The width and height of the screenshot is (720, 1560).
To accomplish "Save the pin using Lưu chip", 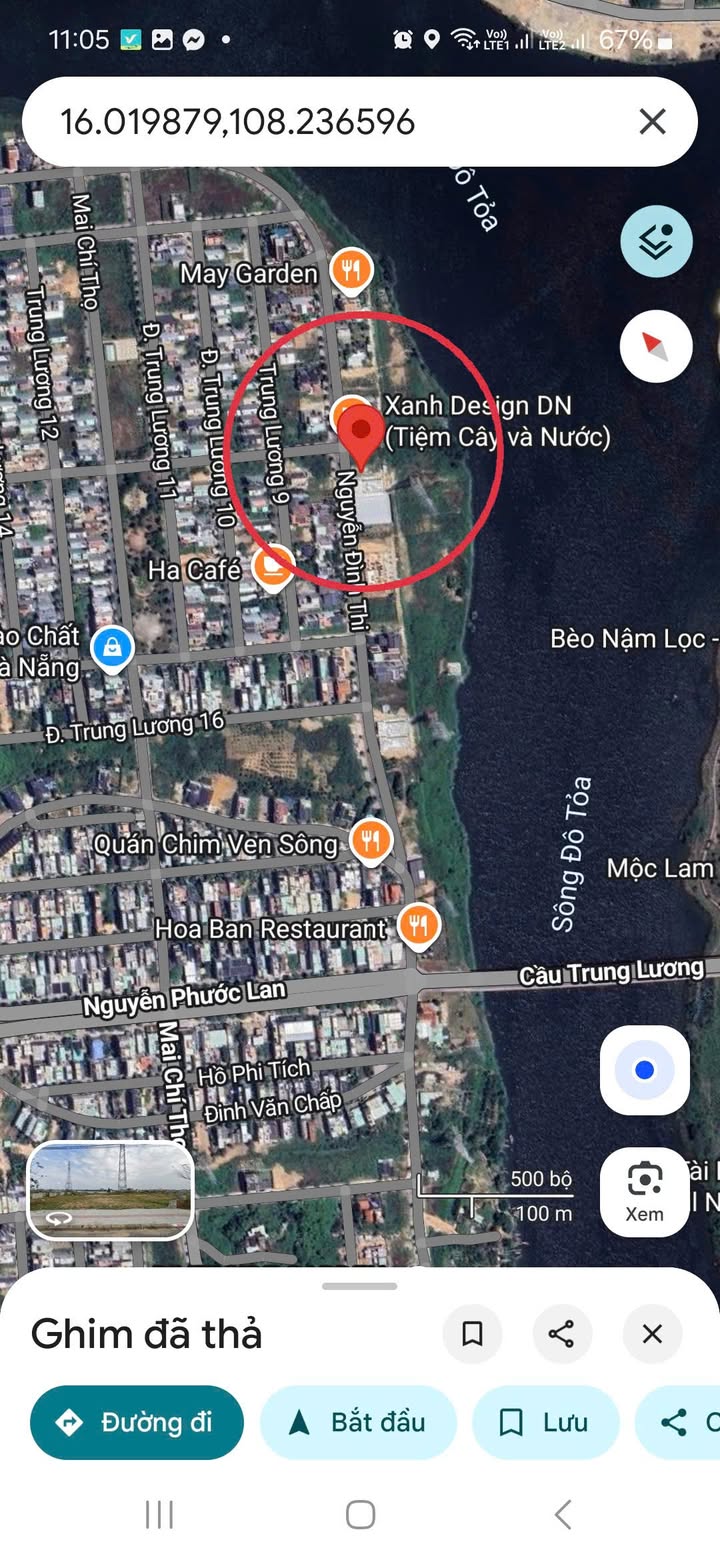I will coord(546,1422).
